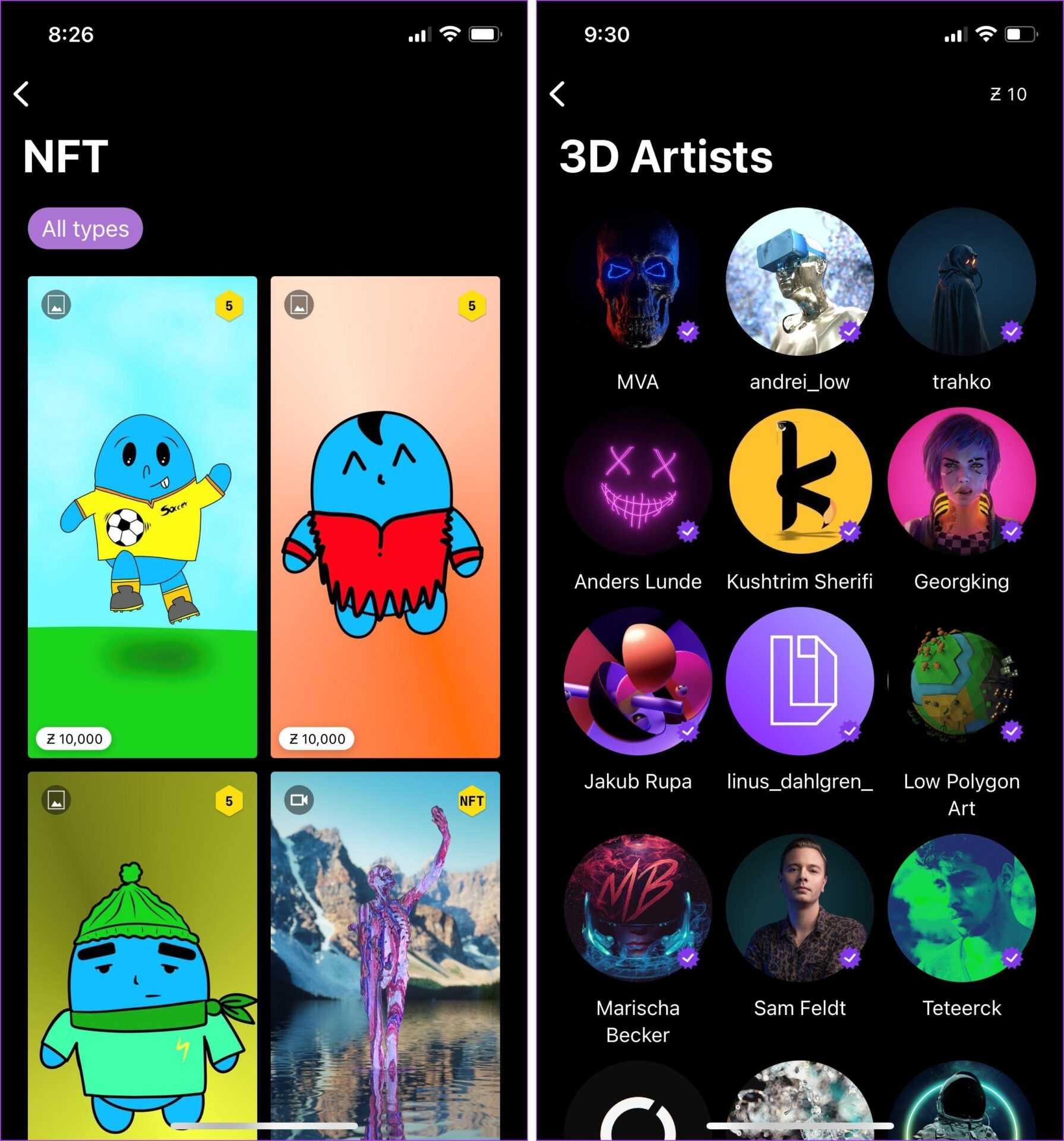
Task: Open Jakub Rupa's profile
Action: coord(637,681)
